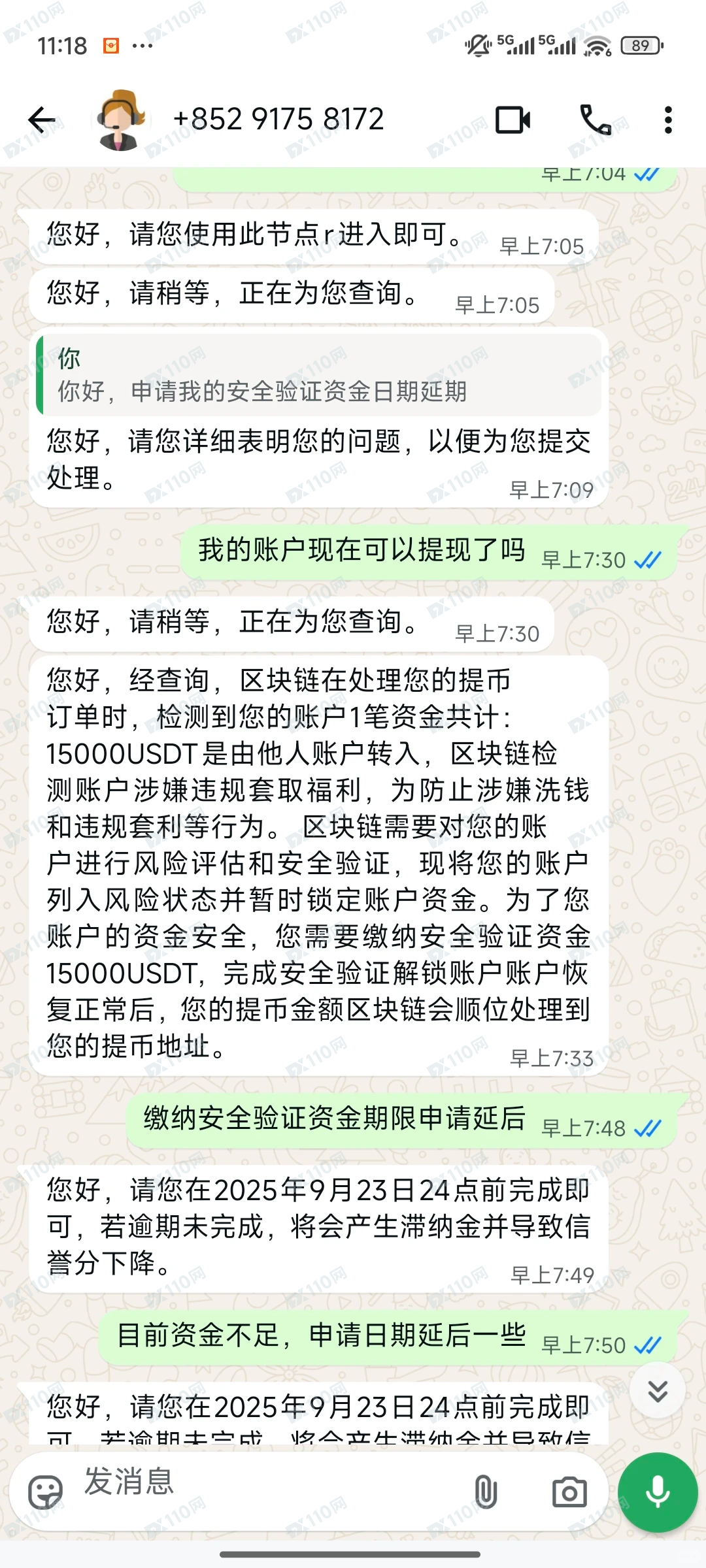The image size is (706, 1568).
Task: Record a voice message with the microphone
Action: coord(658,1492)
